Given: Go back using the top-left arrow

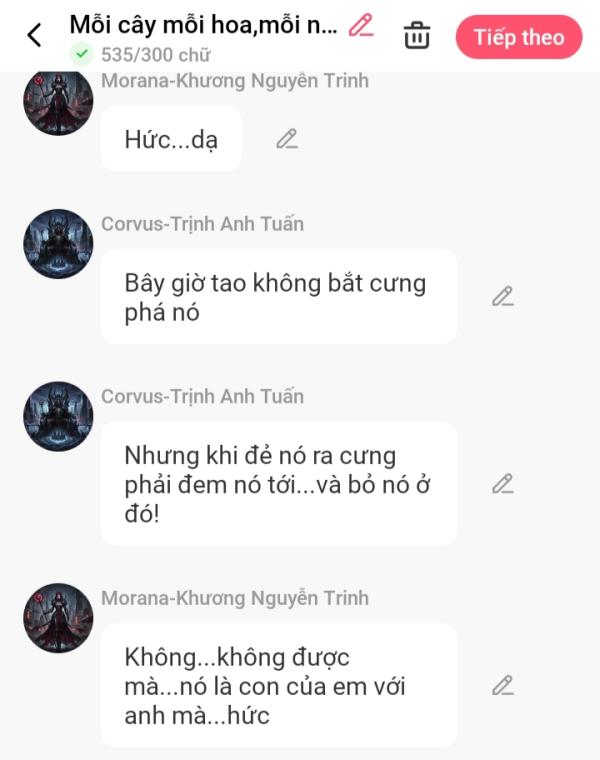Looking at the screenshot, I should pyautogui.click(x=34, y=36).
